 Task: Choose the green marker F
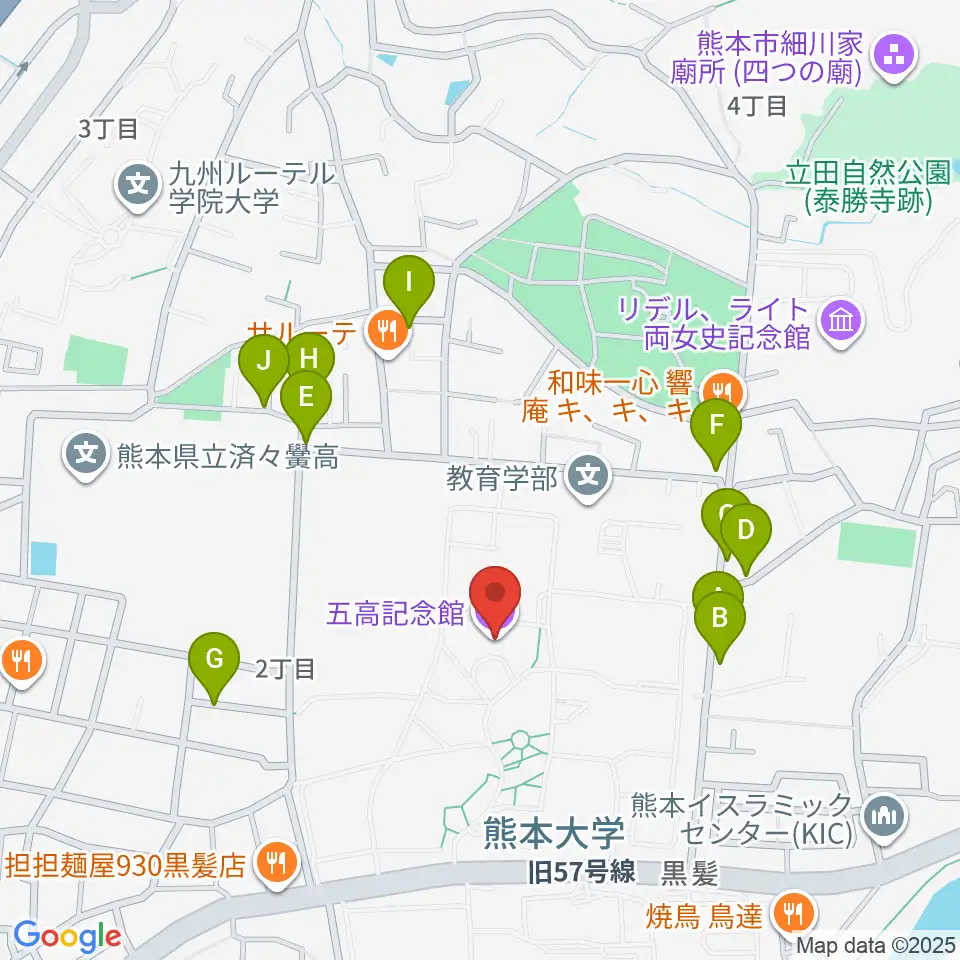pos(716,432)
